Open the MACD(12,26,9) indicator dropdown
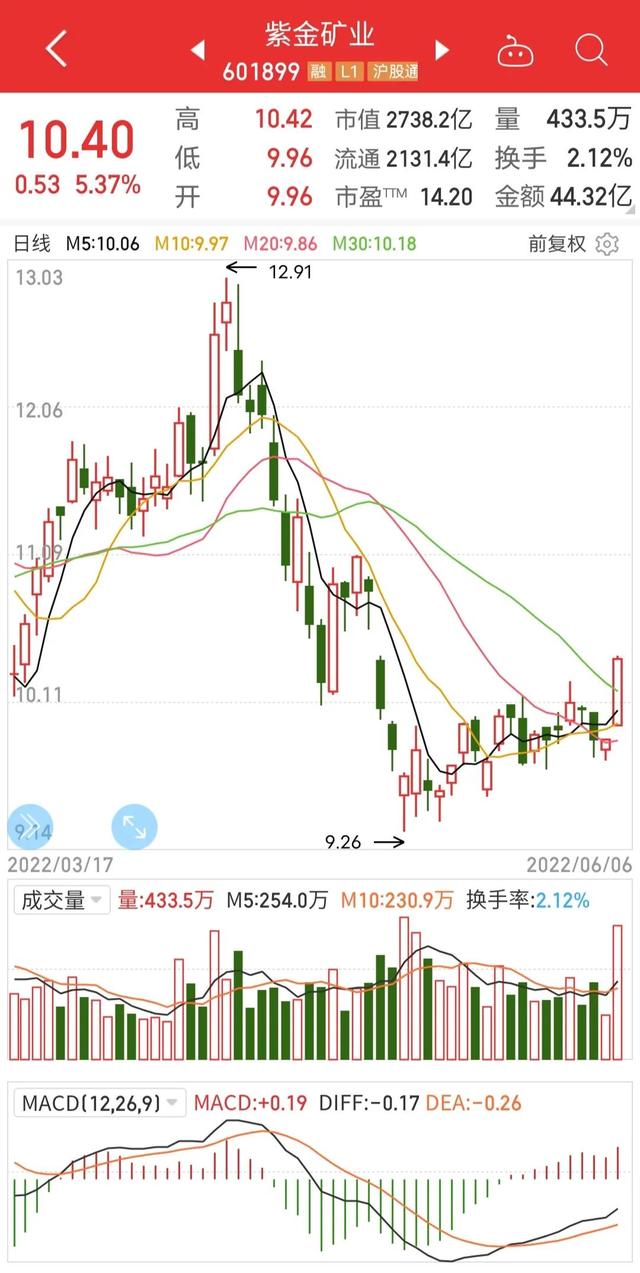640x1273 pixels. pos(100,1103)
